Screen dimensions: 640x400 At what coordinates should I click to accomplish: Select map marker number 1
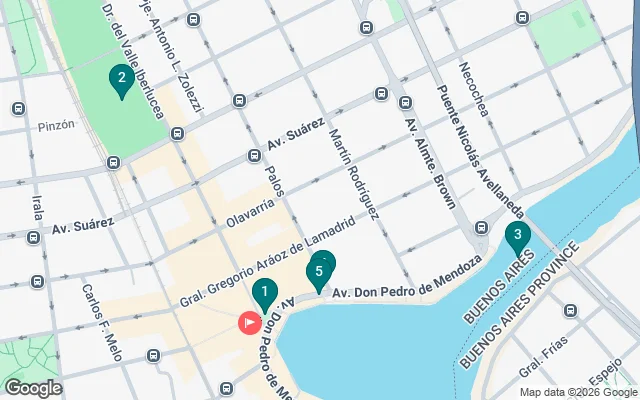[264, 295]
